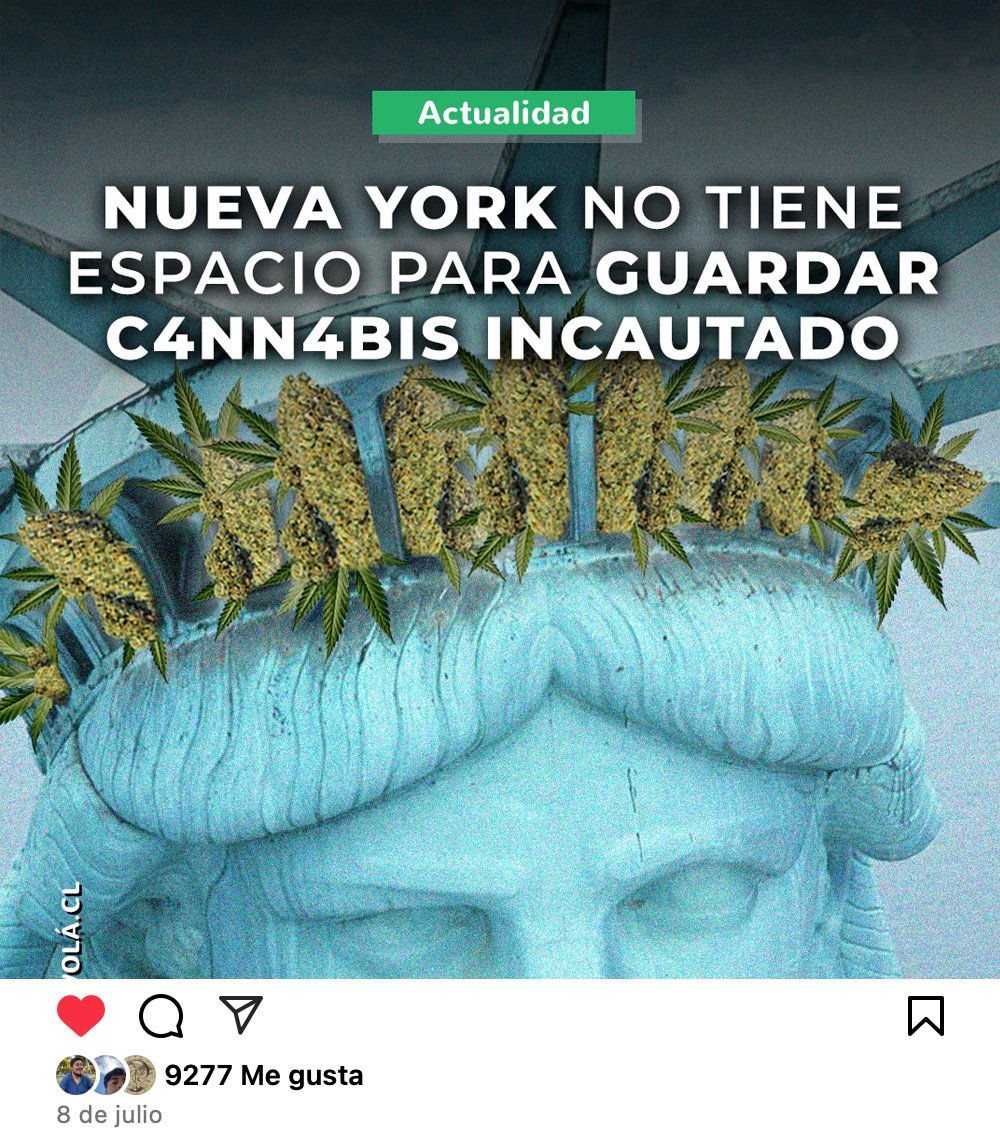Image resolution: width=1000 pixels, height=1136 pixels.
Task: Share this post via the paper plane
Action: pyautogui.click(x=240, y=1015)
